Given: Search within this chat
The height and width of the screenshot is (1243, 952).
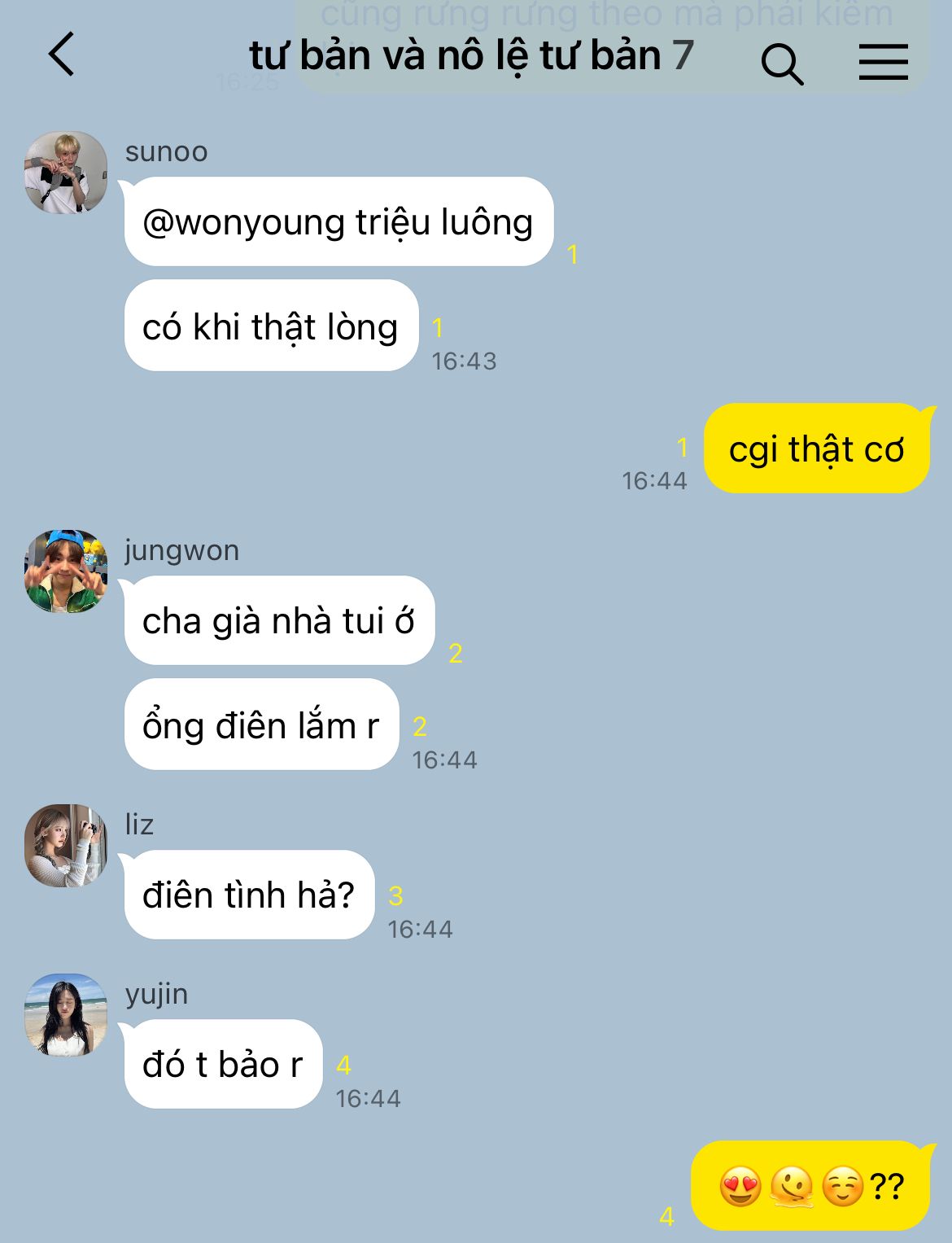Looking at the screenshot, I should pyautogui.click(x=782, y=63).
